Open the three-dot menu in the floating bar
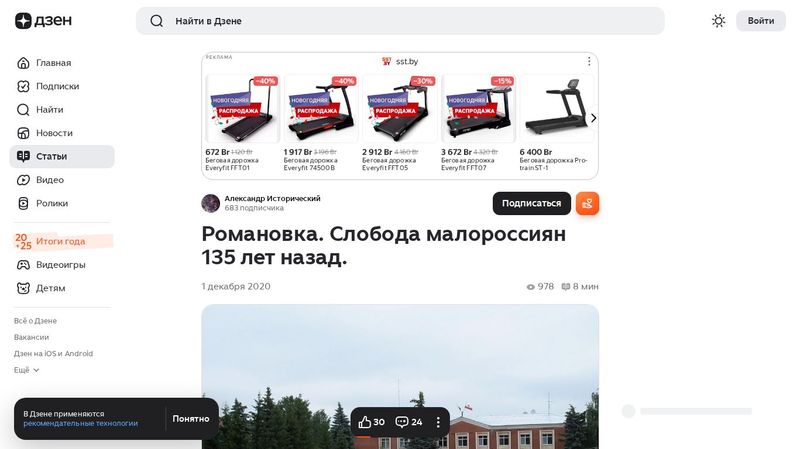The image size is (800, 449). (438, 422)
